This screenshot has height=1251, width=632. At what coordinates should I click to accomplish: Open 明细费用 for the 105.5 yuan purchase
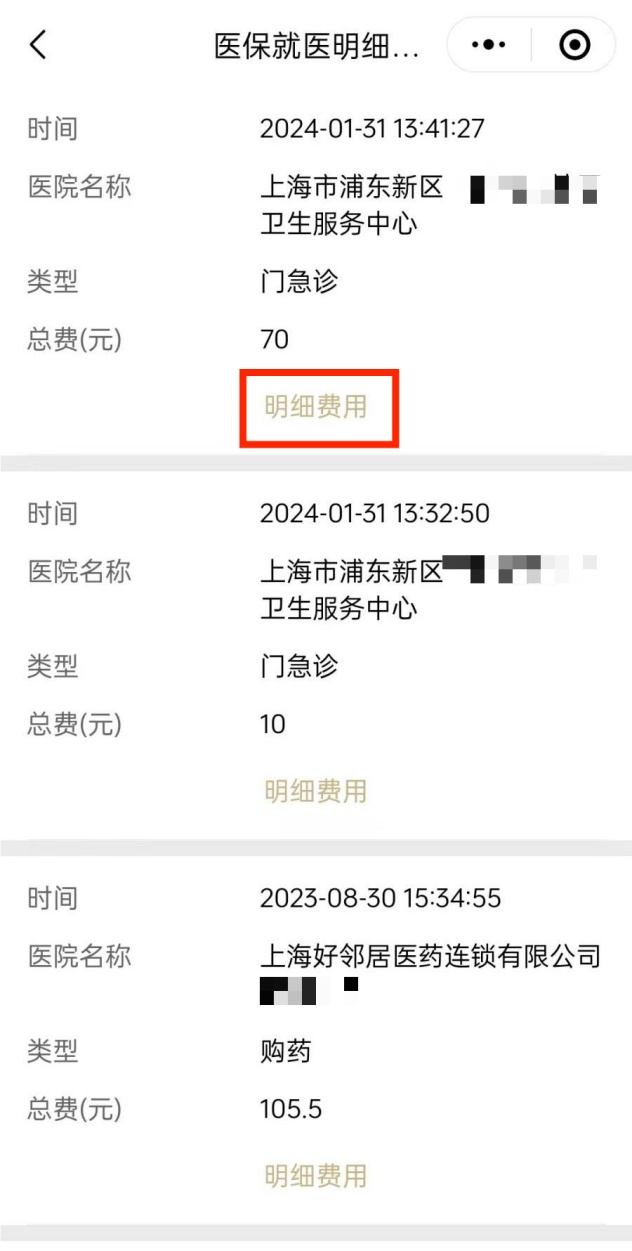click(316, 1176)
